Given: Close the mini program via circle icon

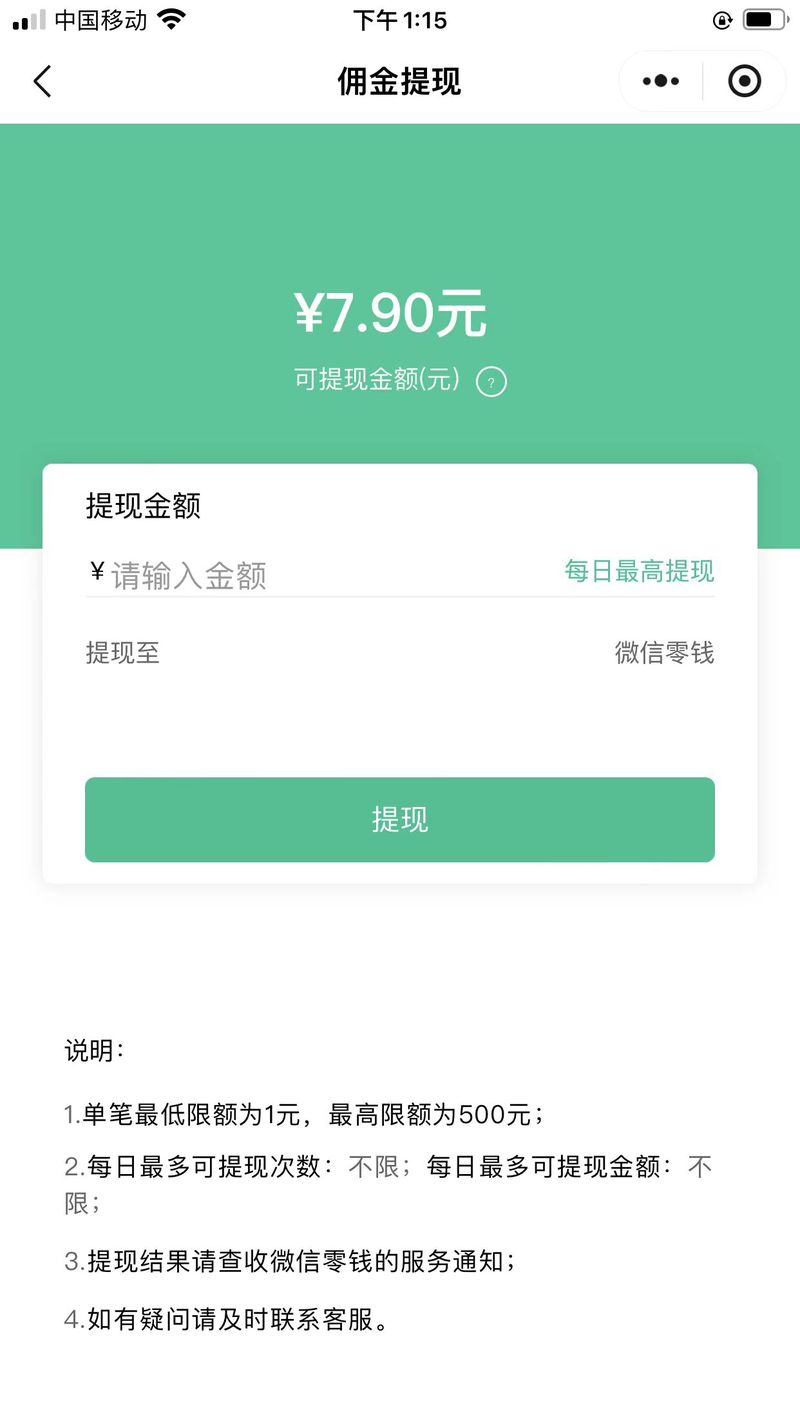Looking at the screenshot, I should coord(744,81).
